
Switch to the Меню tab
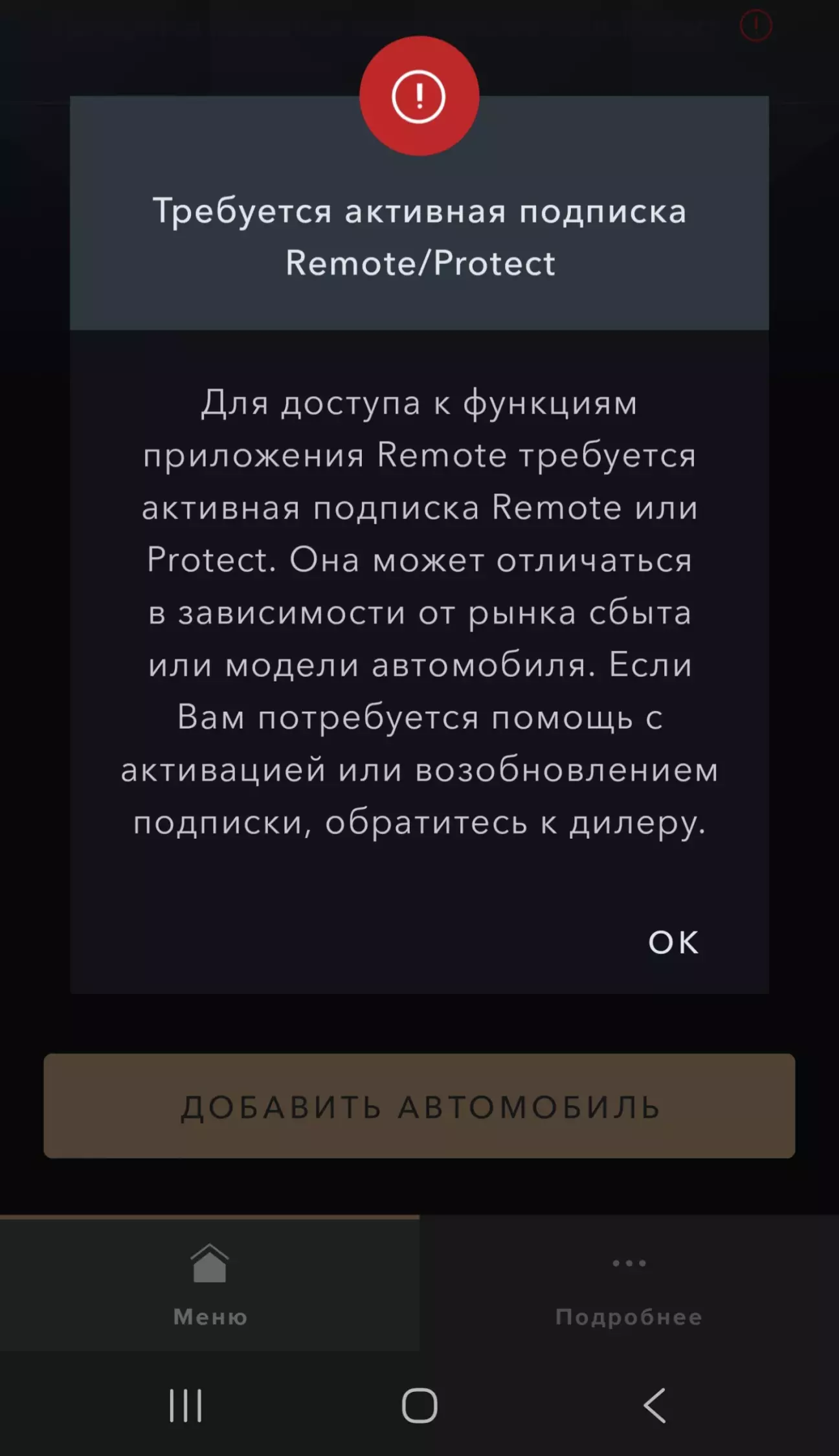click(x=210, y=1285)
